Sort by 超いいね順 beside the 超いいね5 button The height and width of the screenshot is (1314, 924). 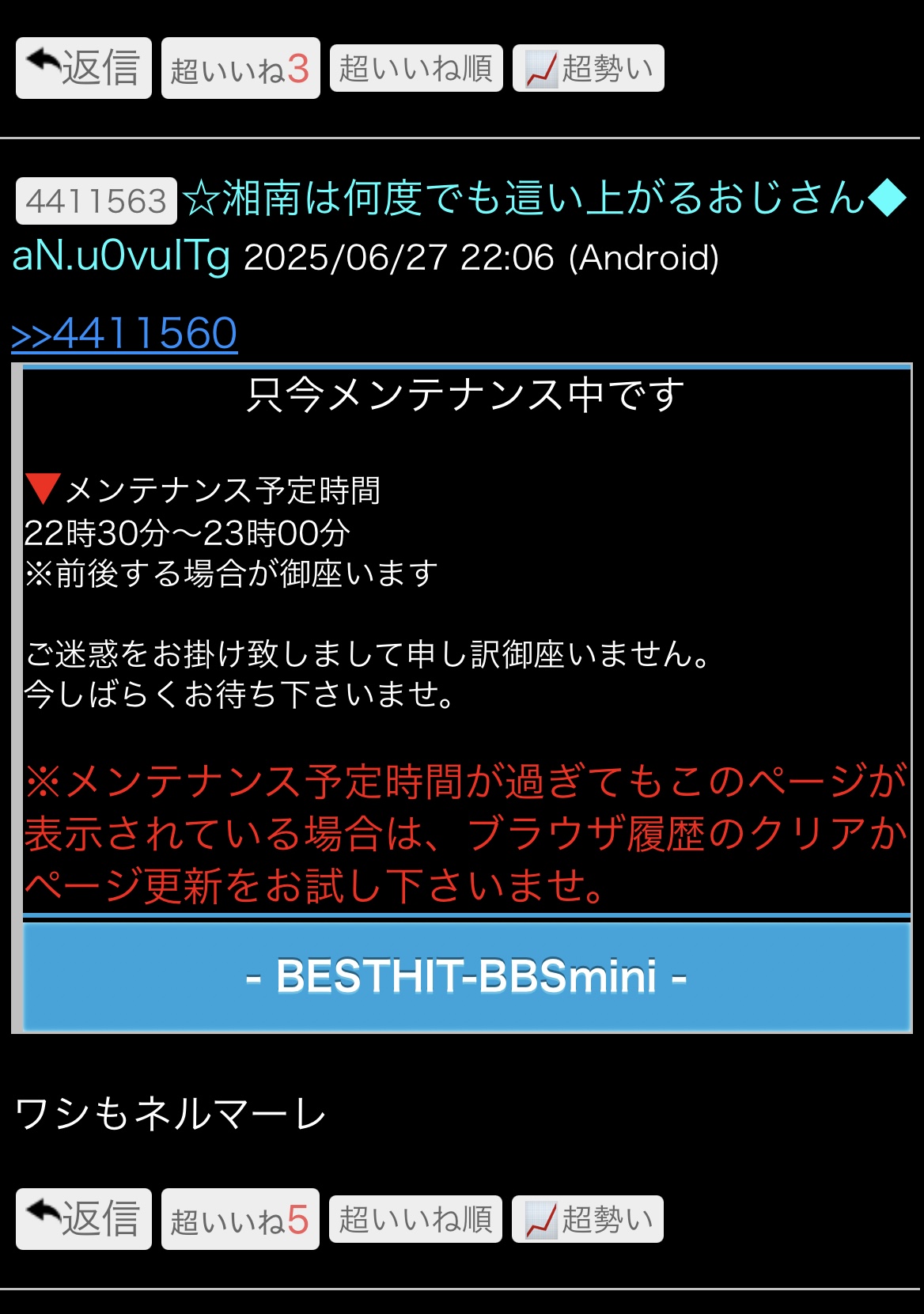click(415, 1219)
